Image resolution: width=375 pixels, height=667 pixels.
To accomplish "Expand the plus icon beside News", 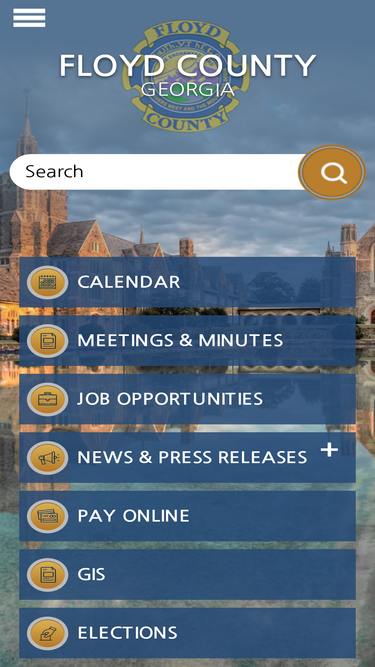I will (330, 450).
